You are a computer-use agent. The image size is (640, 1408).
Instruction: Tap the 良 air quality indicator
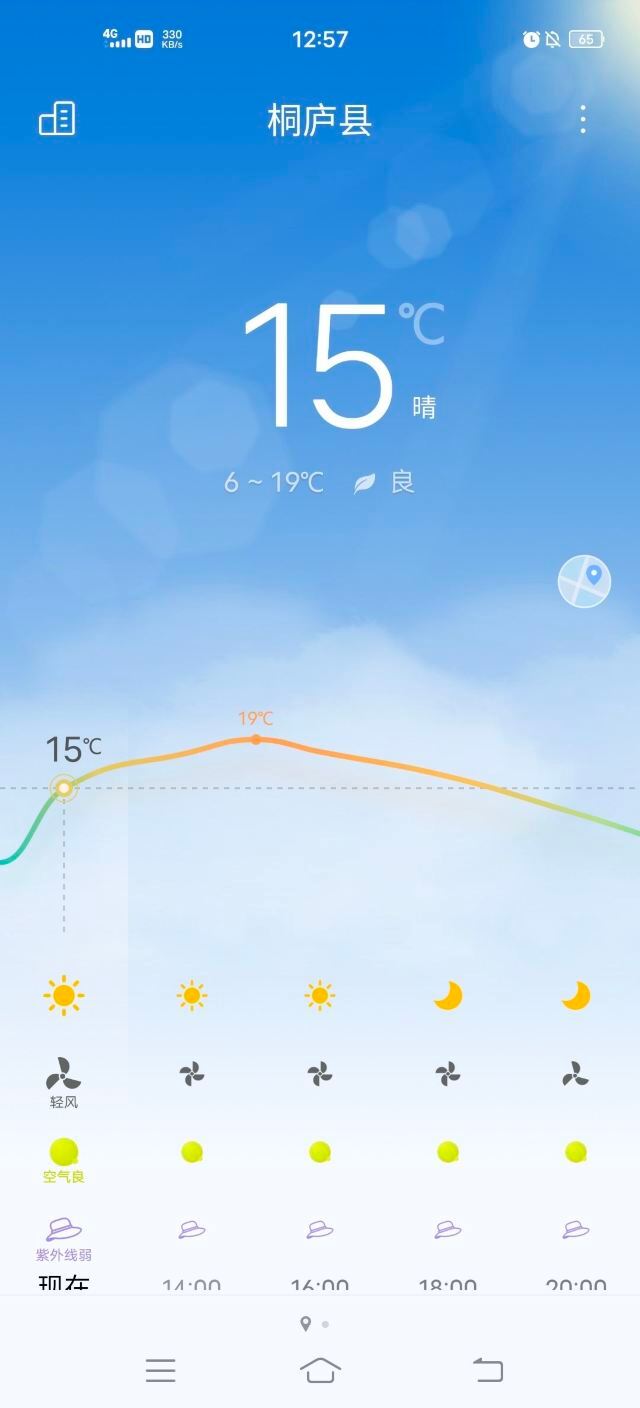pyautogui.click(x=386, y=483)
